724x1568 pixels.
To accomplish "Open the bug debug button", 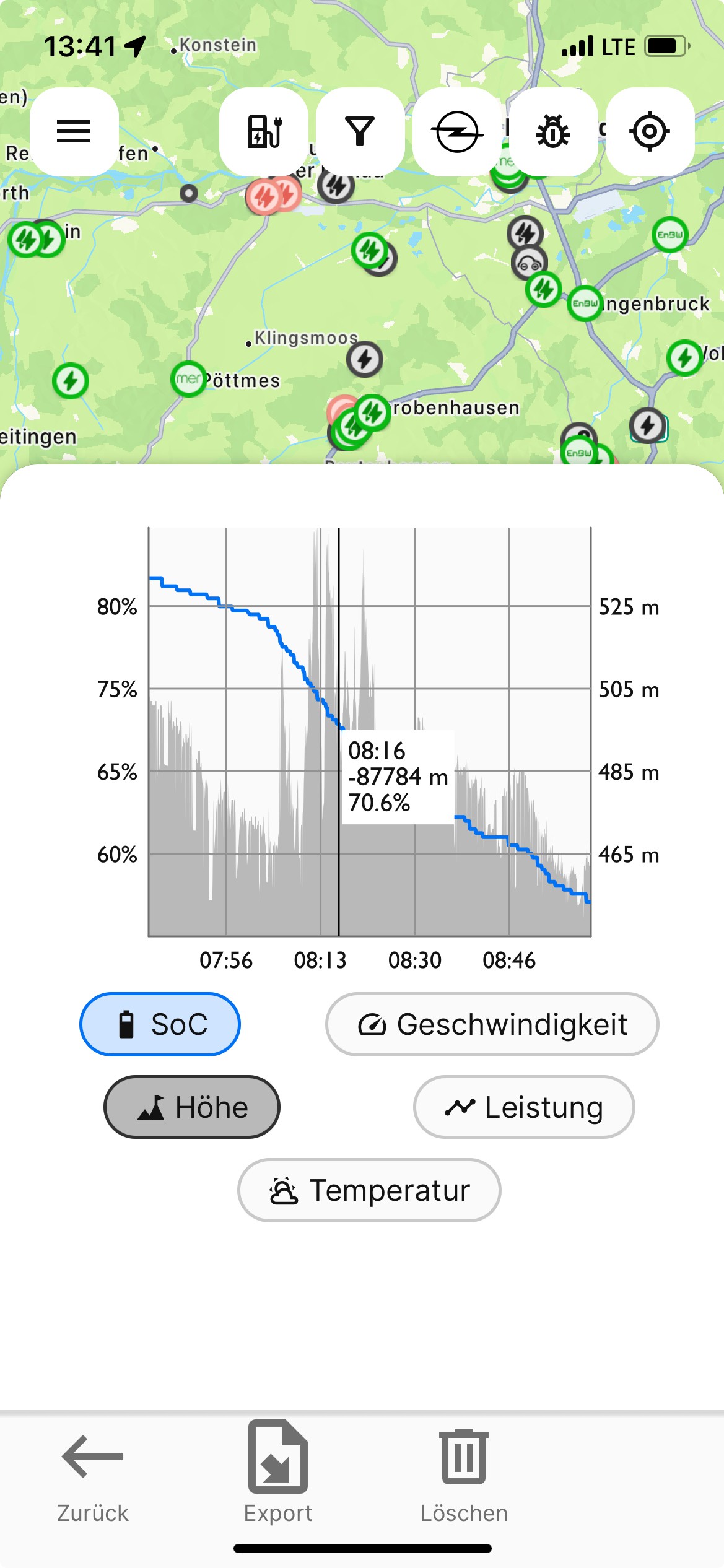I will click(x=553, y=131).
